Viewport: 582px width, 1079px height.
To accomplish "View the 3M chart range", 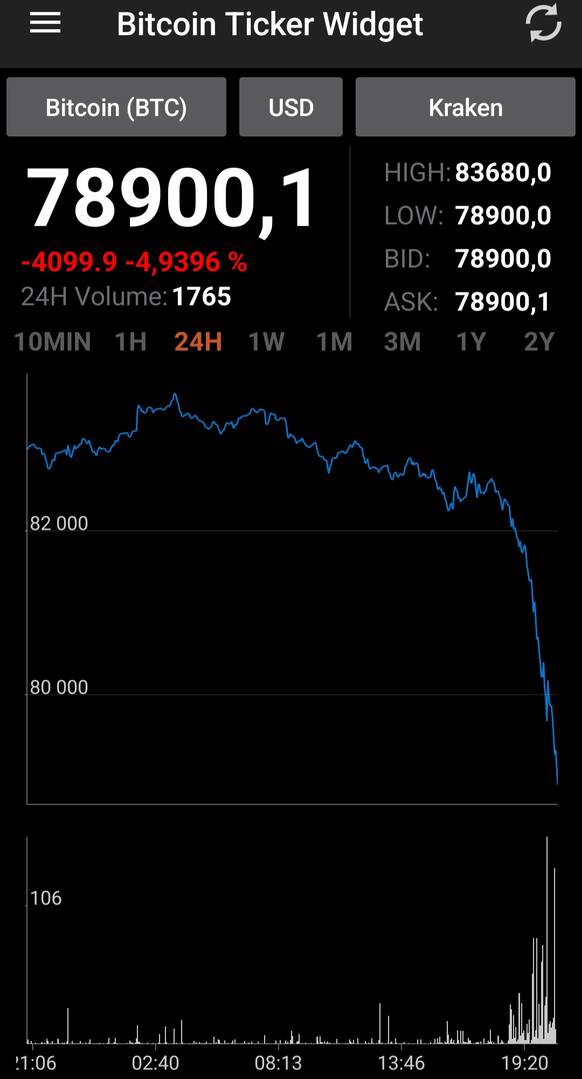I will point(402,342).
